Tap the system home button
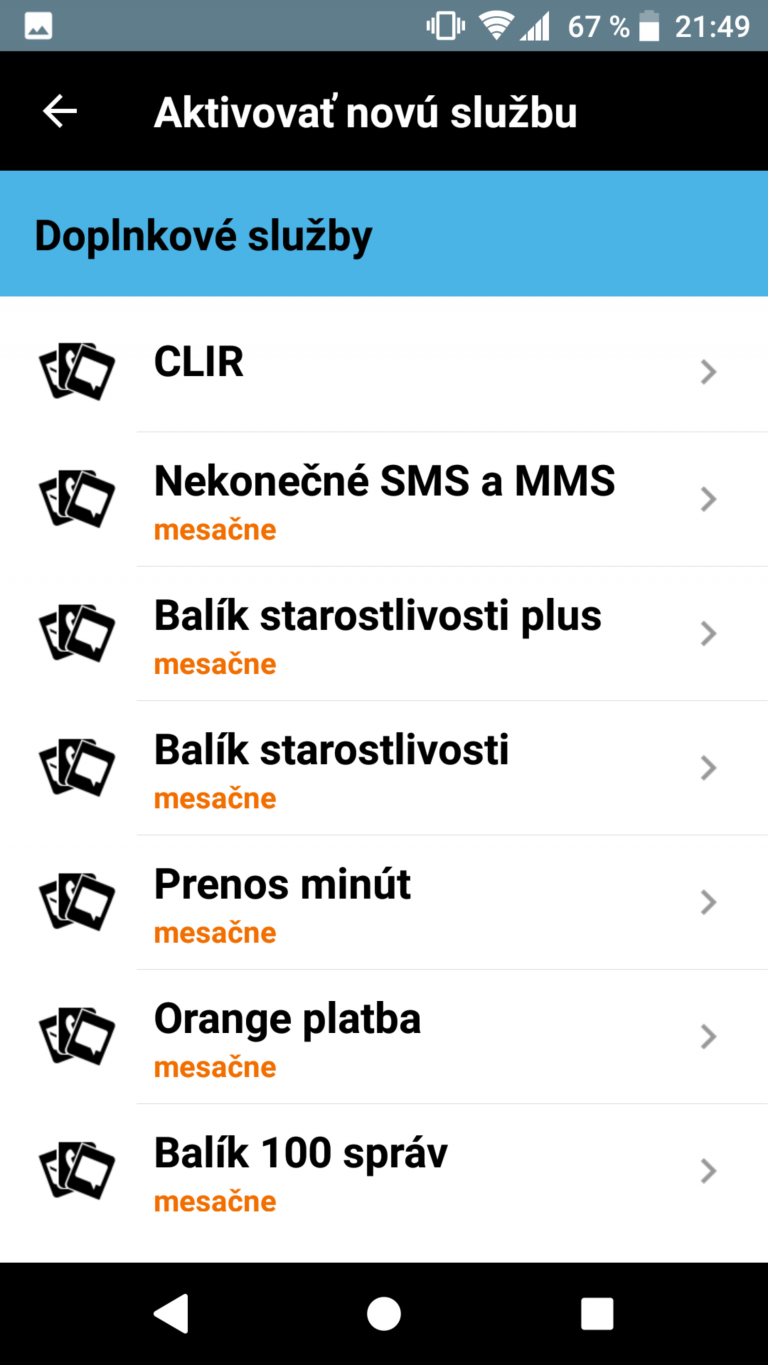The height and width of the screenshot is (1365, 768). tap(384, 1314)
